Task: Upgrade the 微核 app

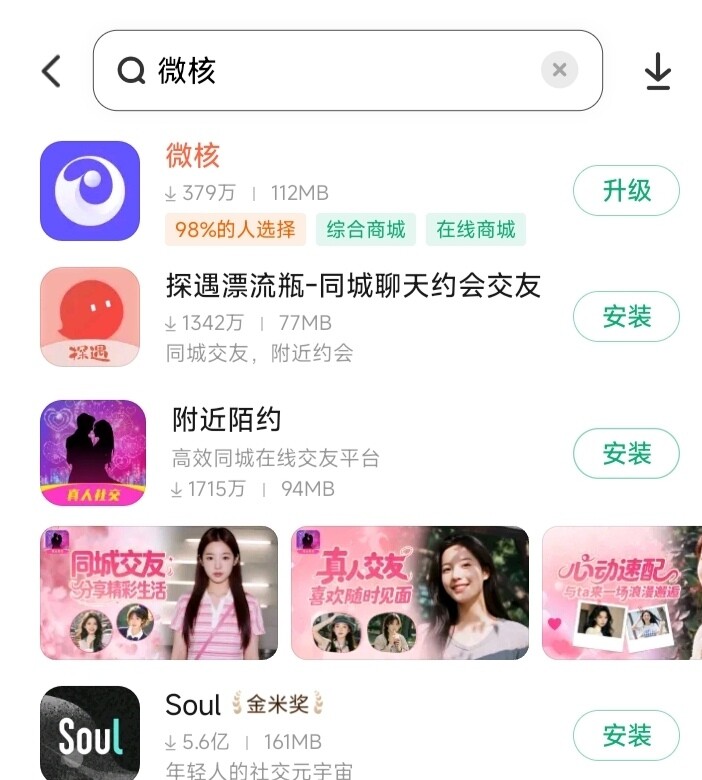Action: point(626,190)
